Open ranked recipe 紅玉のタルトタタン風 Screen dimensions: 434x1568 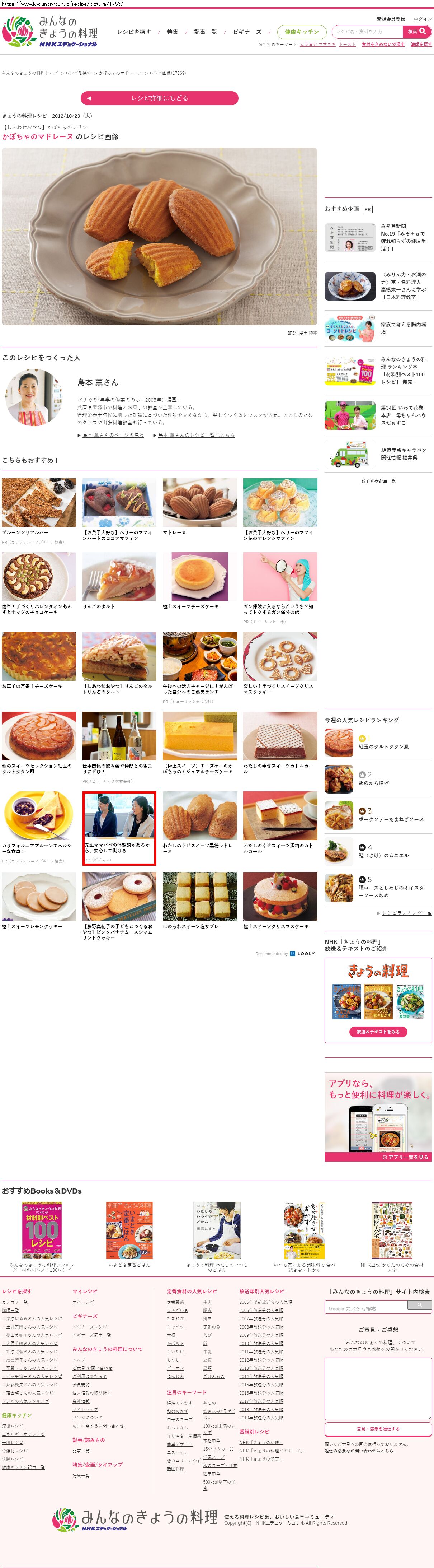click(383, 746)
